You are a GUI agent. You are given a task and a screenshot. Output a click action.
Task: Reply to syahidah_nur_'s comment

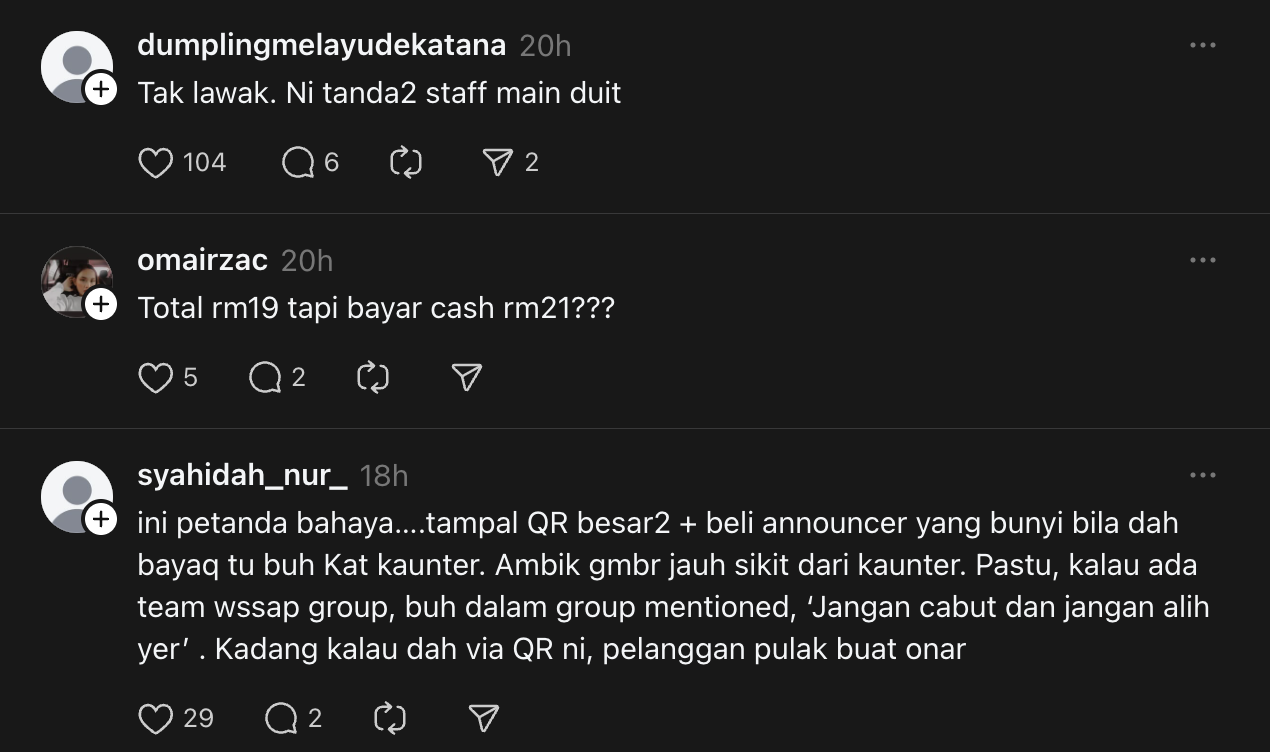point(280,718)
